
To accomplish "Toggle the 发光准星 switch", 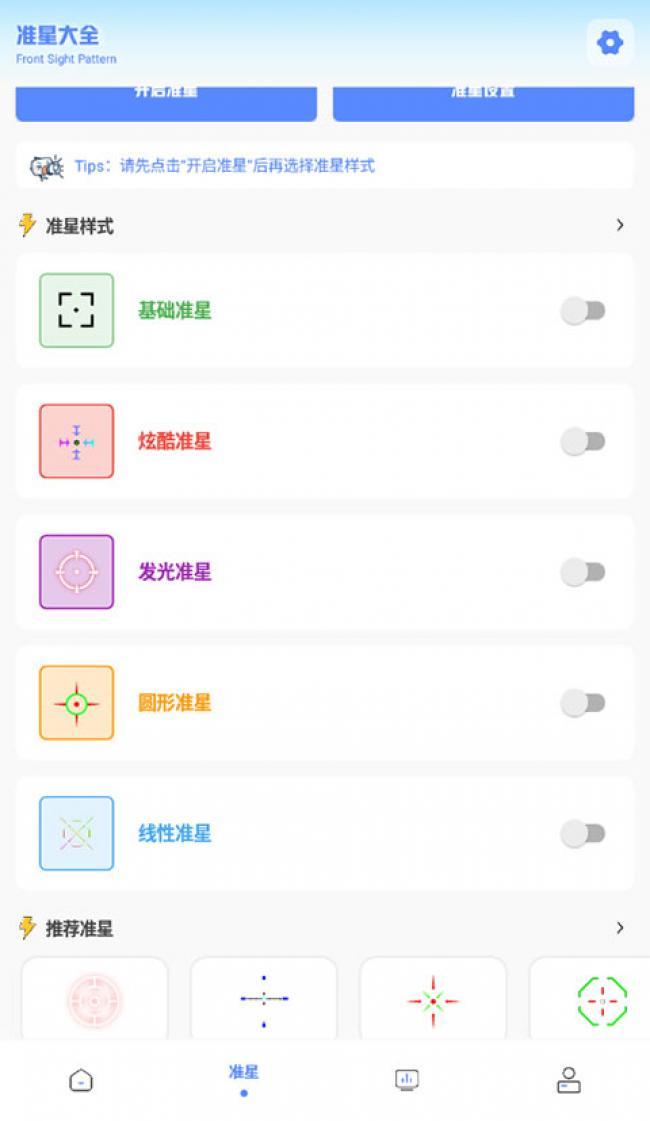I will click(x=583, y=572).
